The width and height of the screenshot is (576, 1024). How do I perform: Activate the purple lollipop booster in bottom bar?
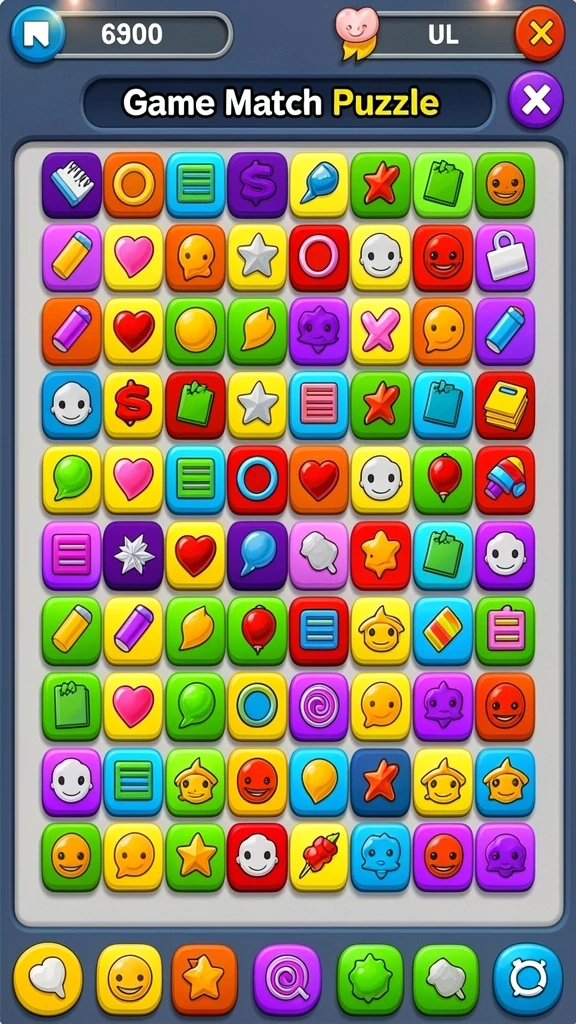[287, 978]
